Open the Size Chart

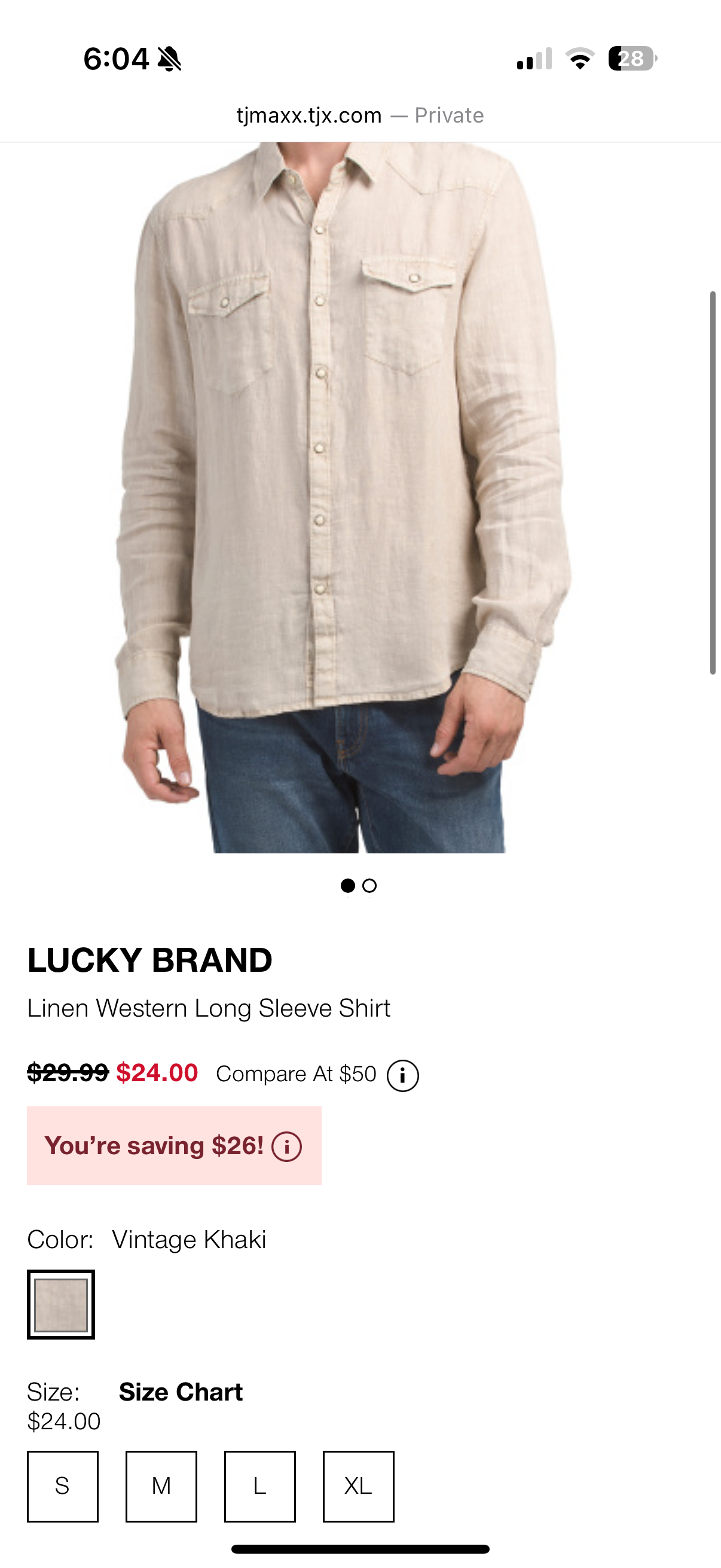pos(181,1392)
